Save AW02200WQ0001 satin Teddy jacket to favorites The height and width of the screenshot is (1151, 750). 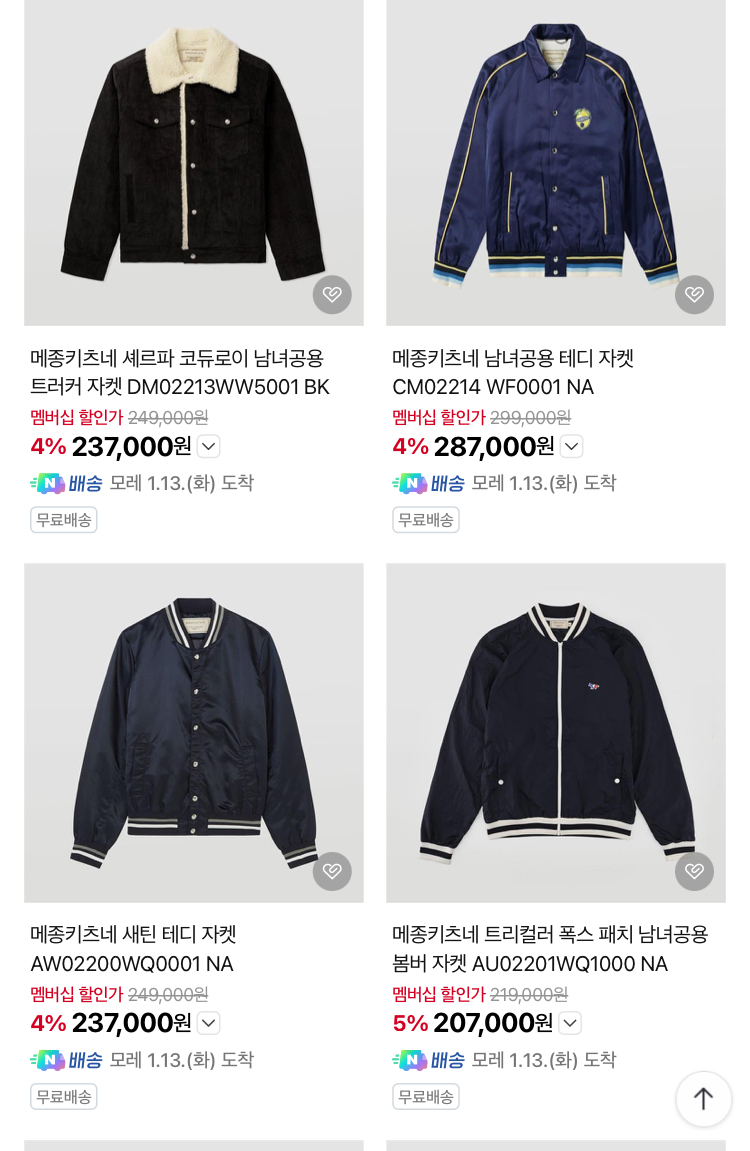[x=332, y=871]
